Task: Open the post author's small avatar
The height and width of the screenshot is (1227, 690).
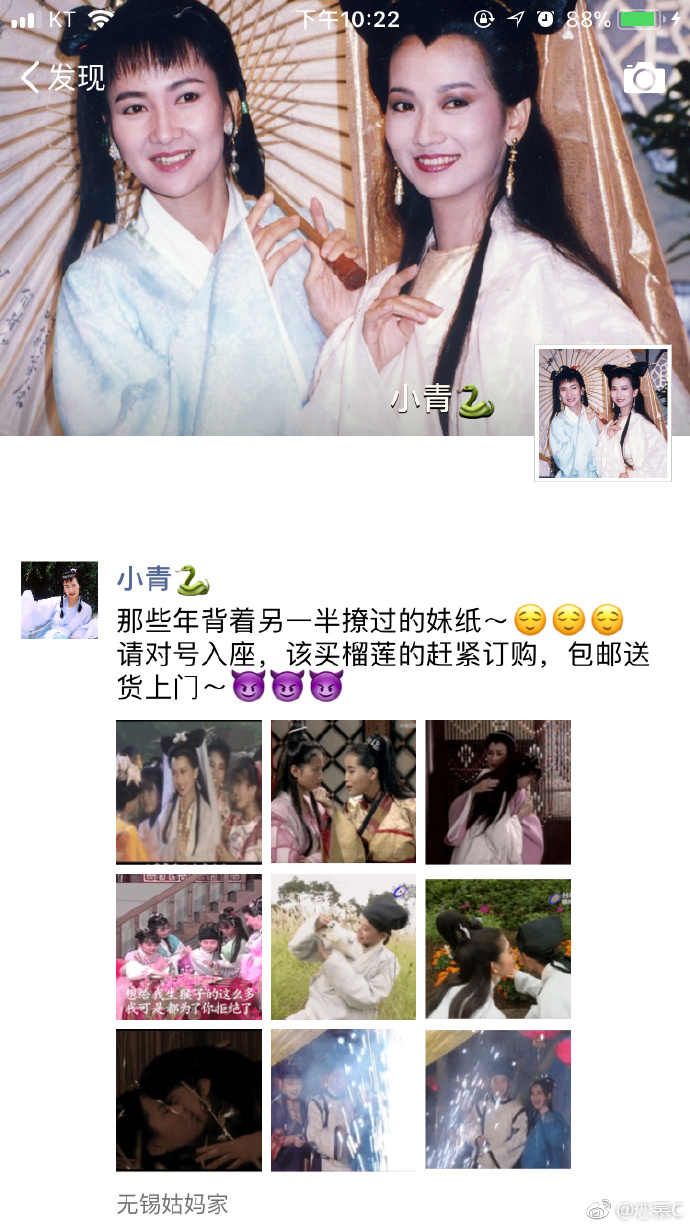Action: [59, 600]
